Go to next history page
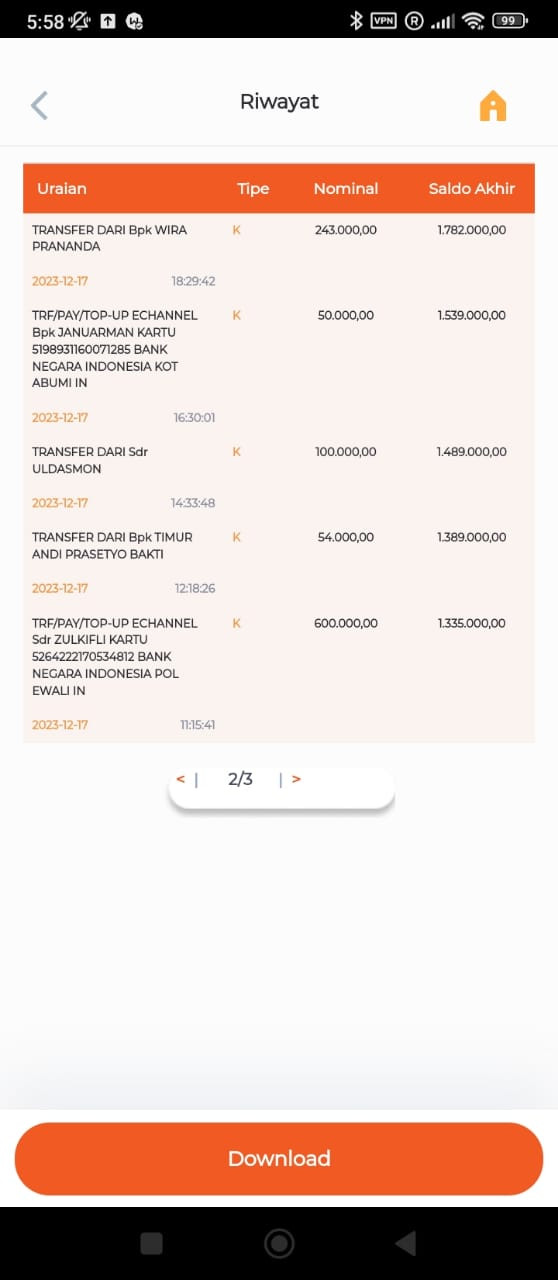Screen dimensions: 558x1280 297,779
